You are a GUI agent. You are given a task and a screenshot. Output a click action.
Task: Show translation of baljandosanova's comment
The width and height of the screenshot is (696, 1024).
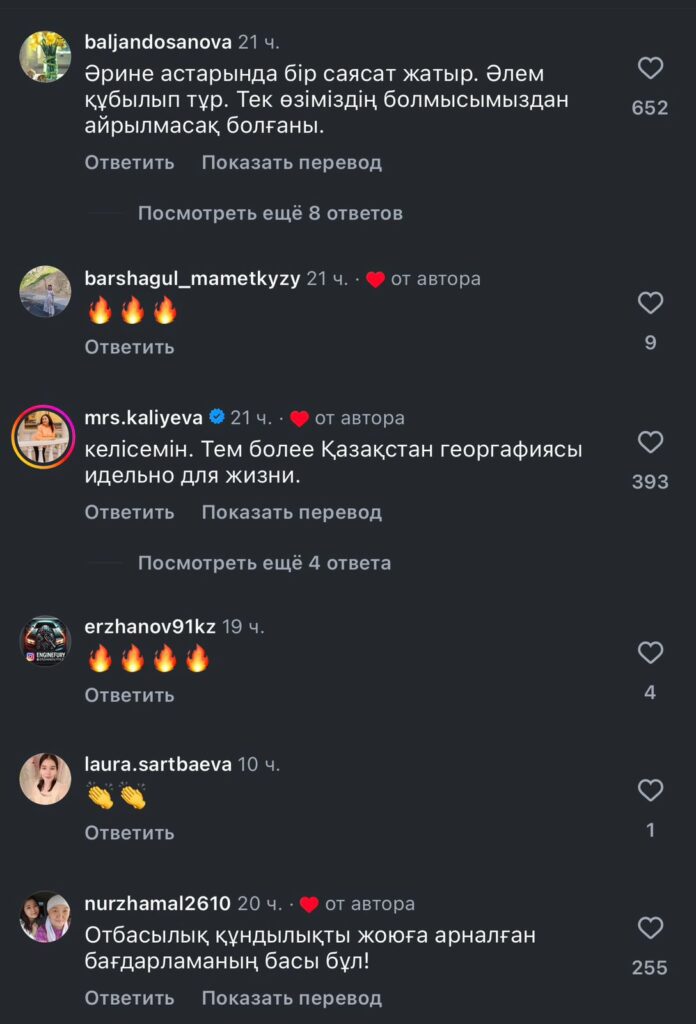291,162
